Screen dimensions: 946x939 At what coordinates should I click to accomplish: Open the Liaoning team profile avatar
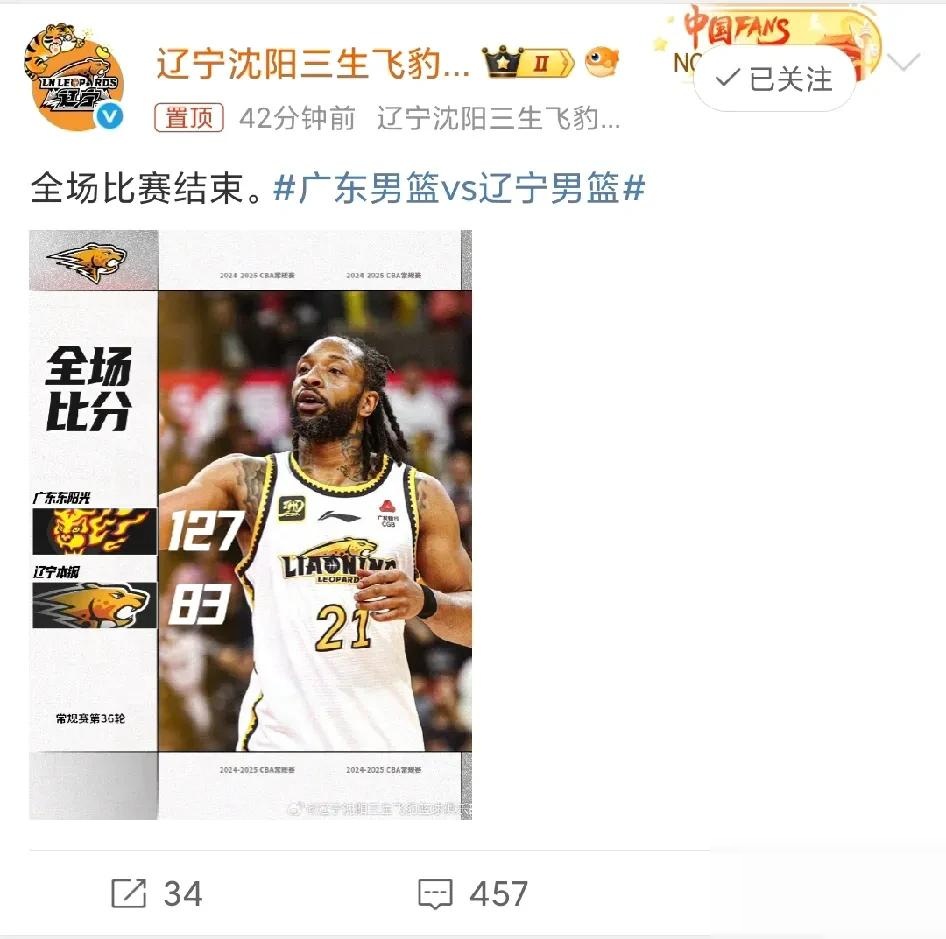coord(73,77)
